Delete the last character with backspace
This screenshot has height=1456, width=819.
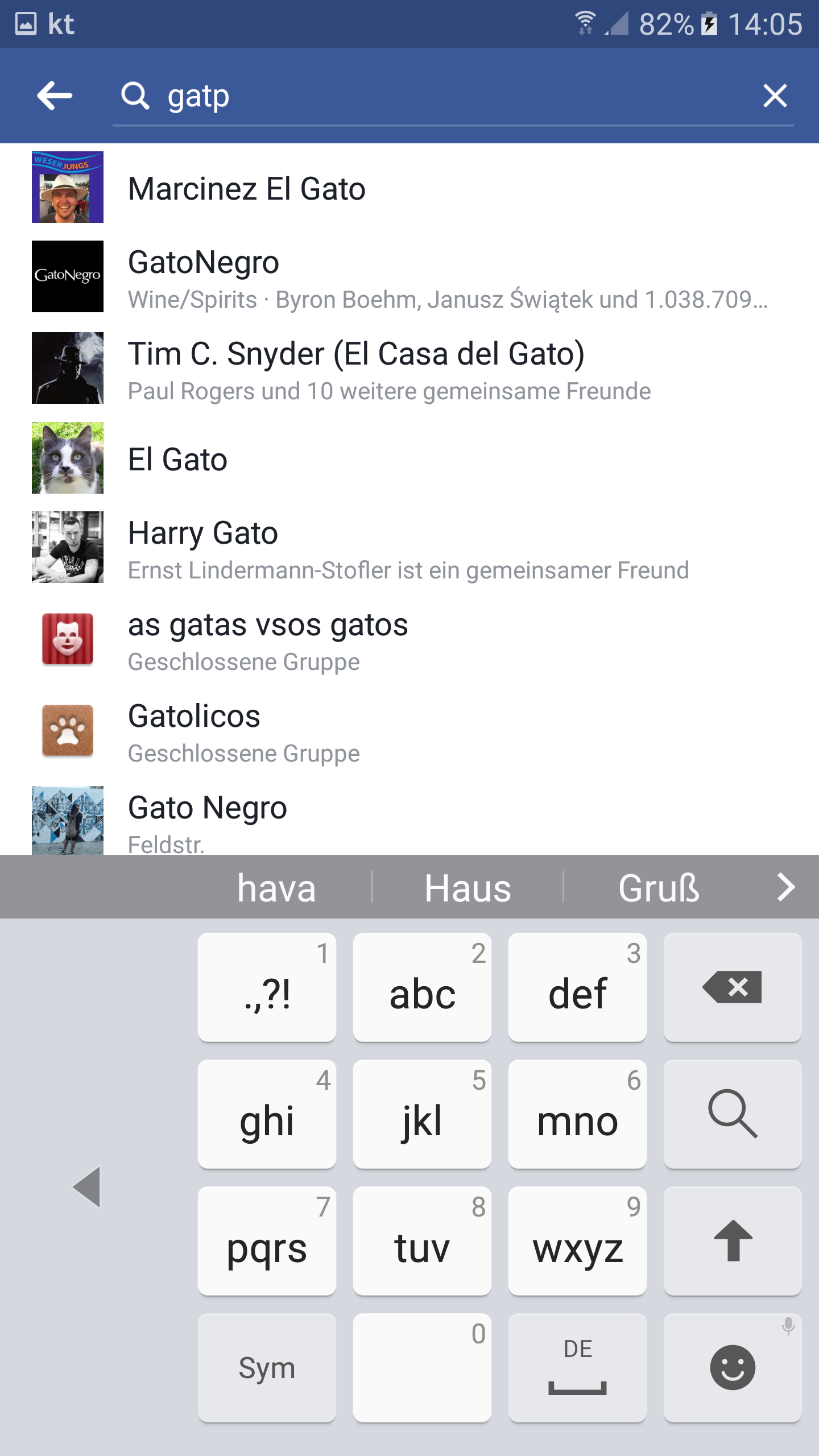tap(733, 987)
